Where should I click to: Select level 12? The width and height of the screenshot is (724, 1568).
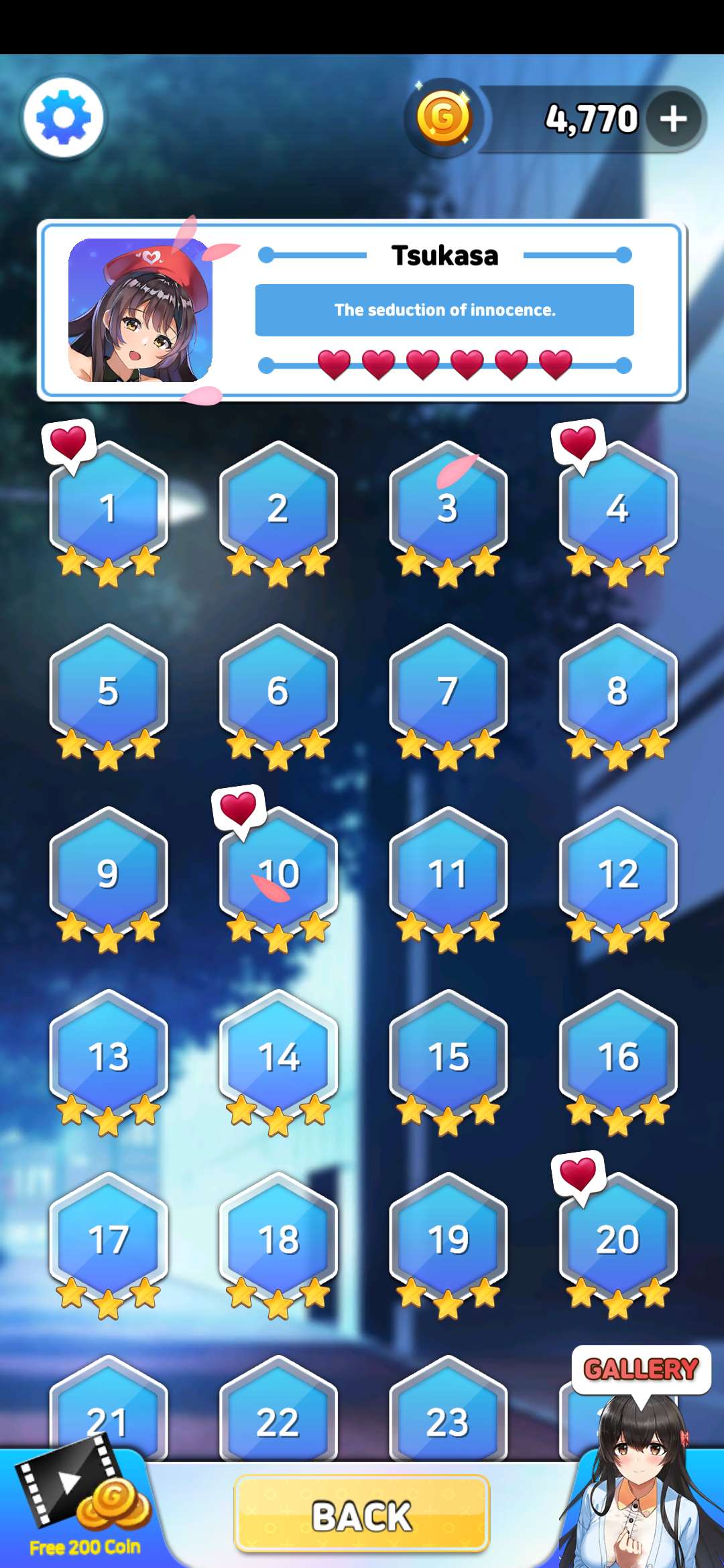617,874
